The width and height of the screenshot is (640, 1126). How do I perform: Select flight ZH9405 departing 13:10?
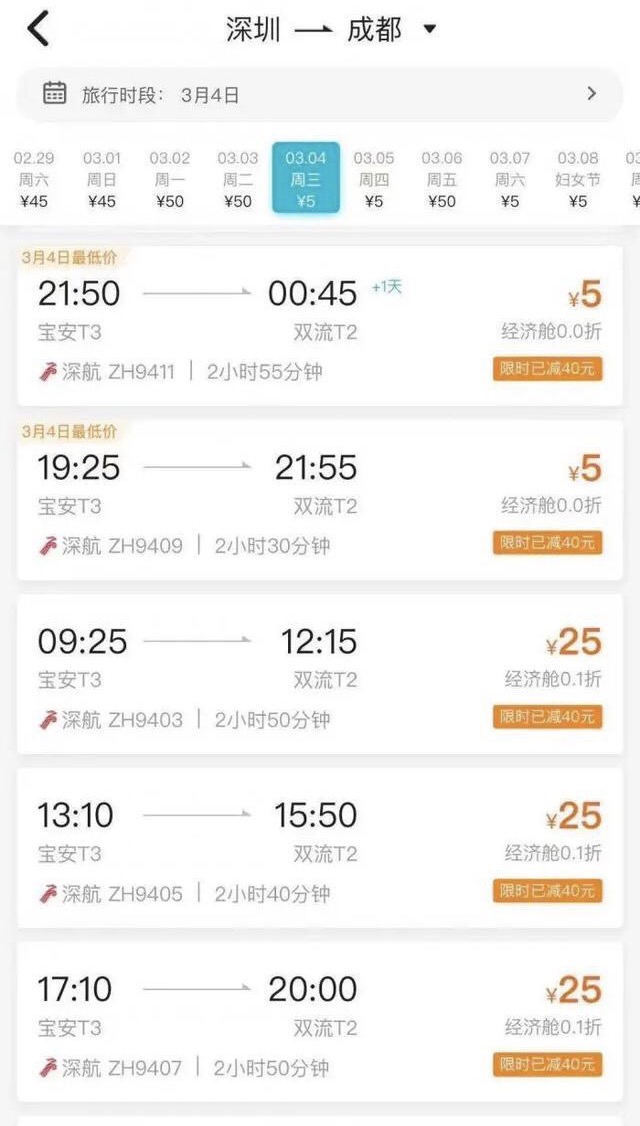click(320, 847)
